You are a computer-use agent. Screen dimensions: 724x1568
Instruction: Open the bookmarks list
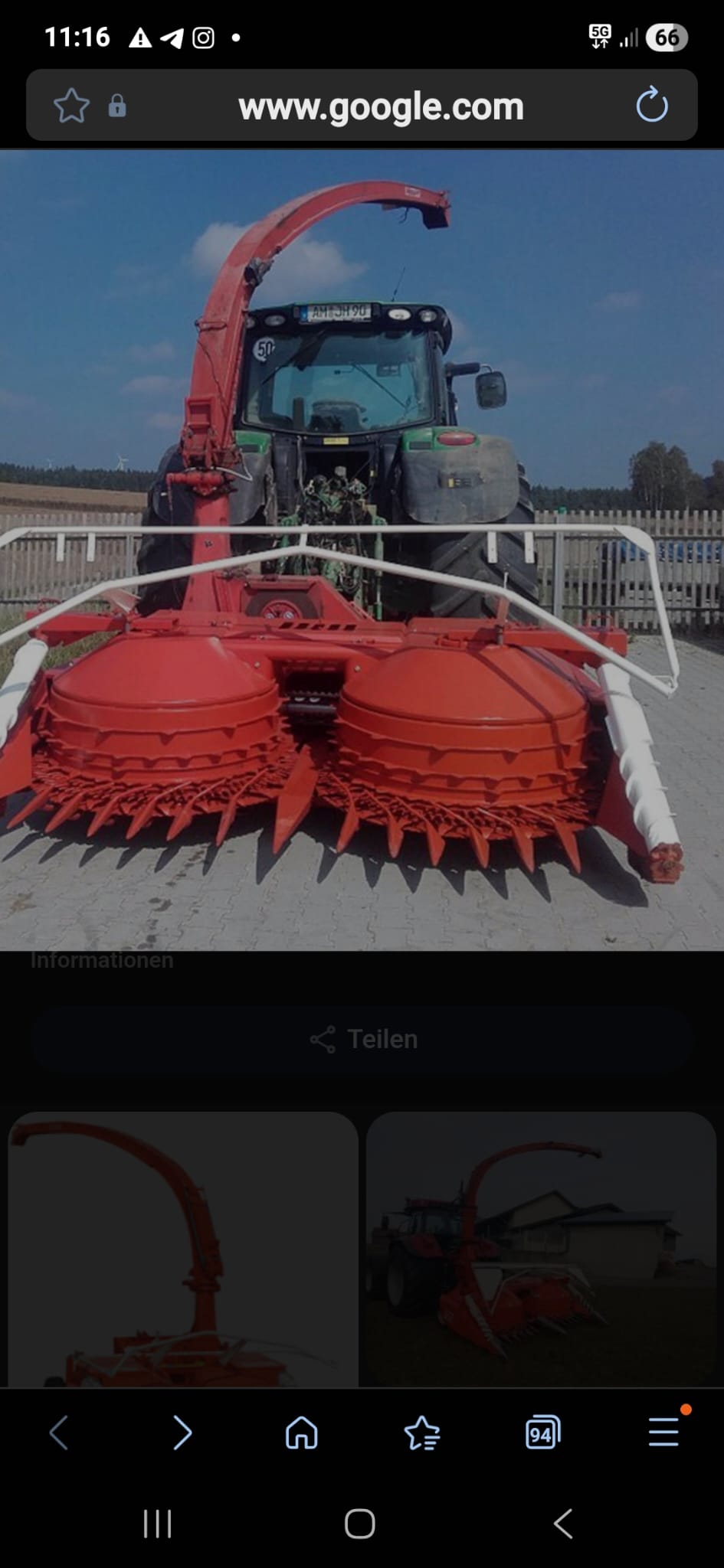(421, 1432)
